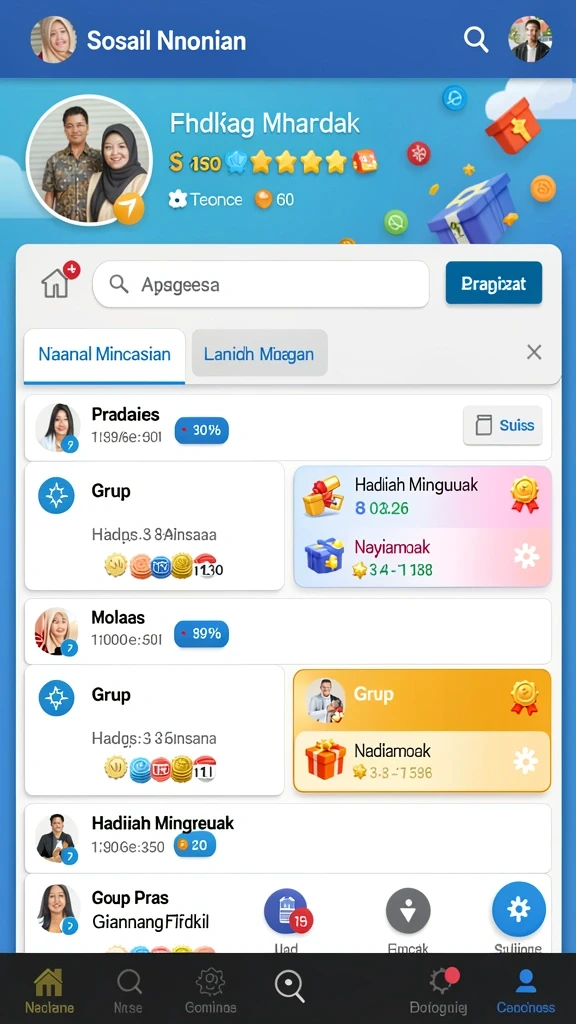Open the Nayiamoak gift card
This screenshot has width=576, height=1024.
pyautogui.click(x=423, y=556)
